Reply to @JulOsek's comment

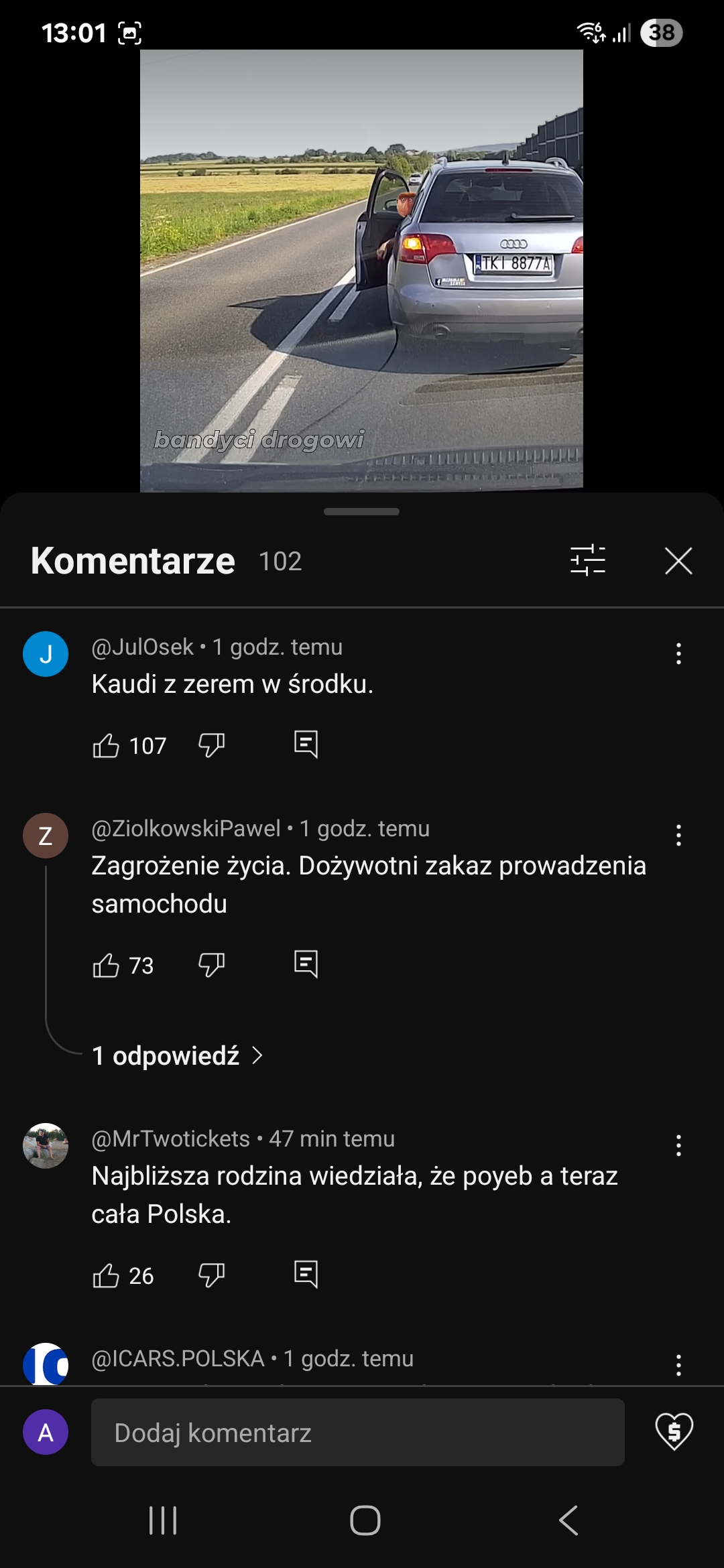[306, 744]
